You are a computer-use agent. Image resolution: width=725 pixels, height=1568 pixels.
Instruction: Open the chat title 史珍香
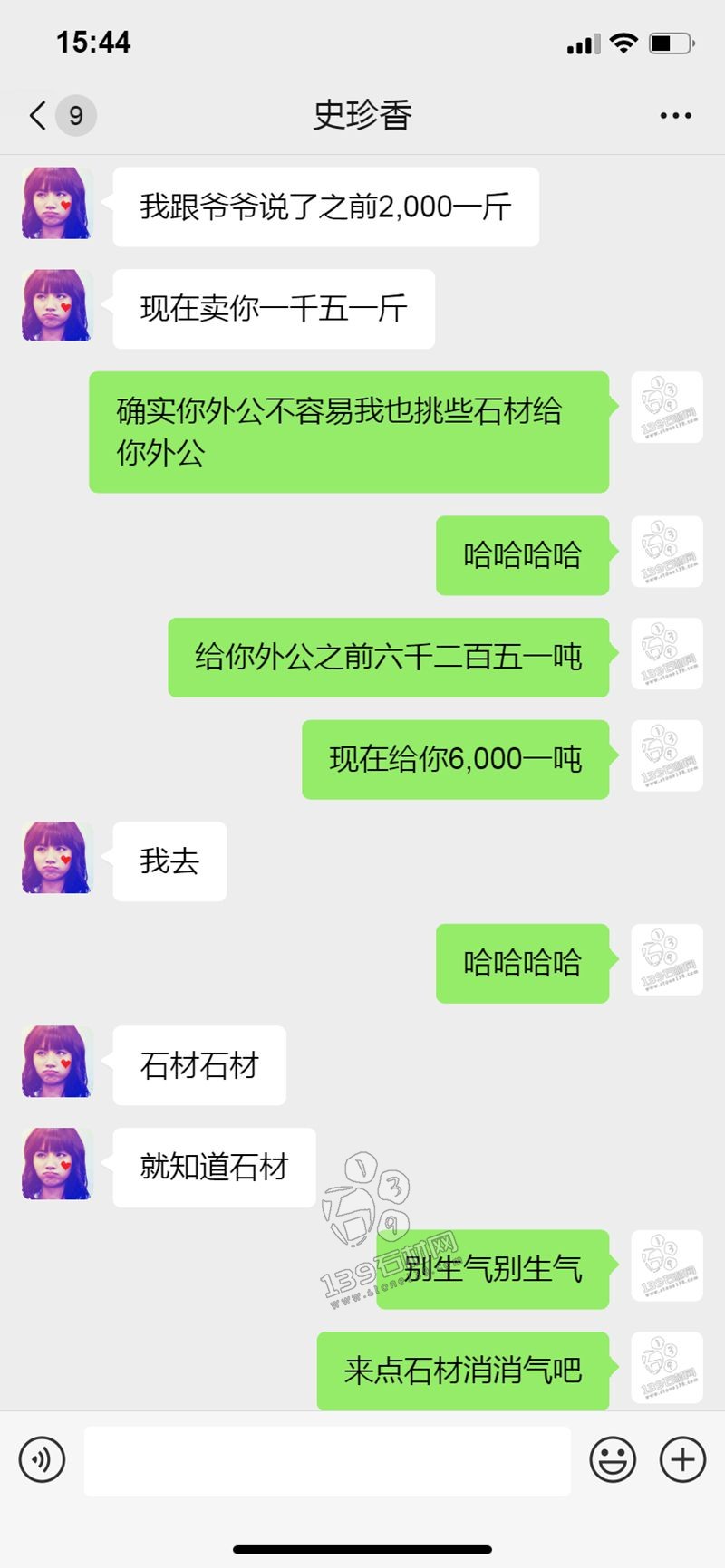tap(362, 115)
